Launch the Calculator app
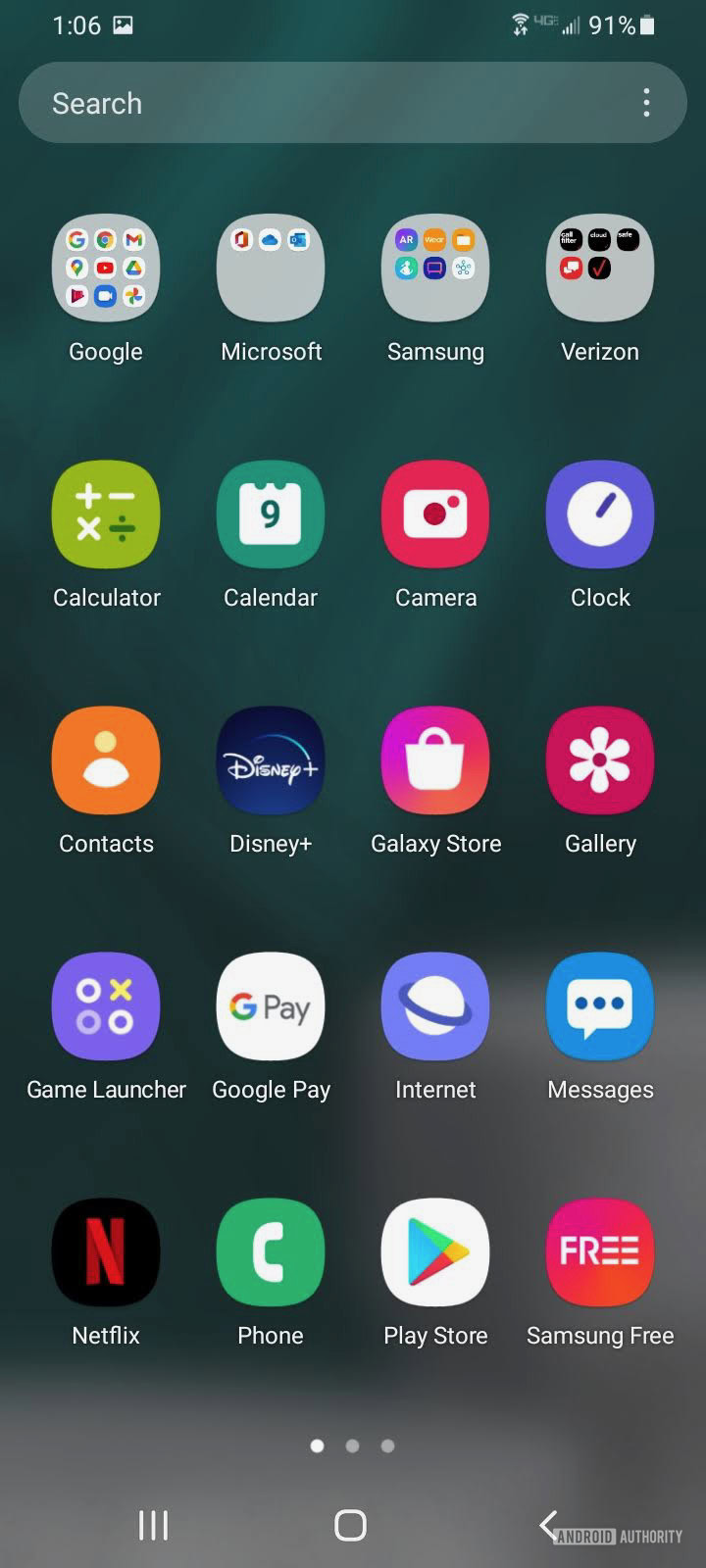 click(x=106, y=514)
